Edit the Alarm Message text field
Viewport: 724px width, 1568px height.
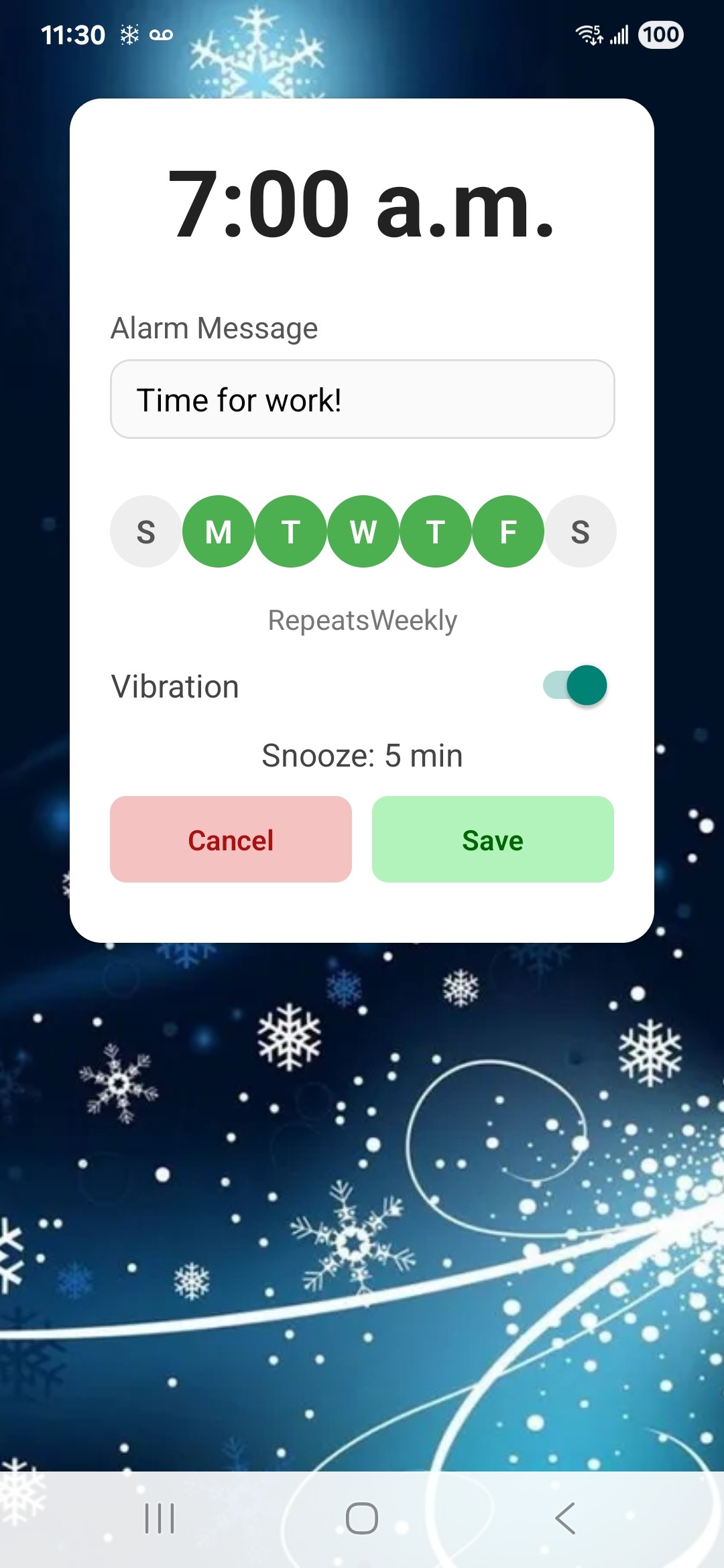(x=362, y=399)
